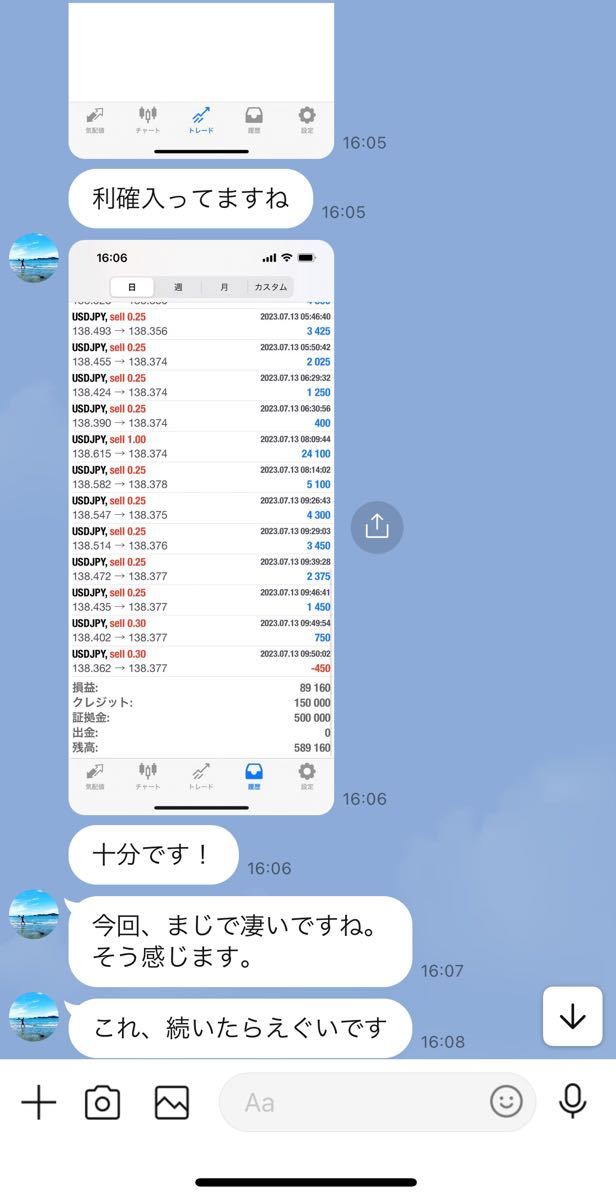Open the trade history image sent at 16:06
This screenshot has width=616, height=1200.
tap(201, 527)
